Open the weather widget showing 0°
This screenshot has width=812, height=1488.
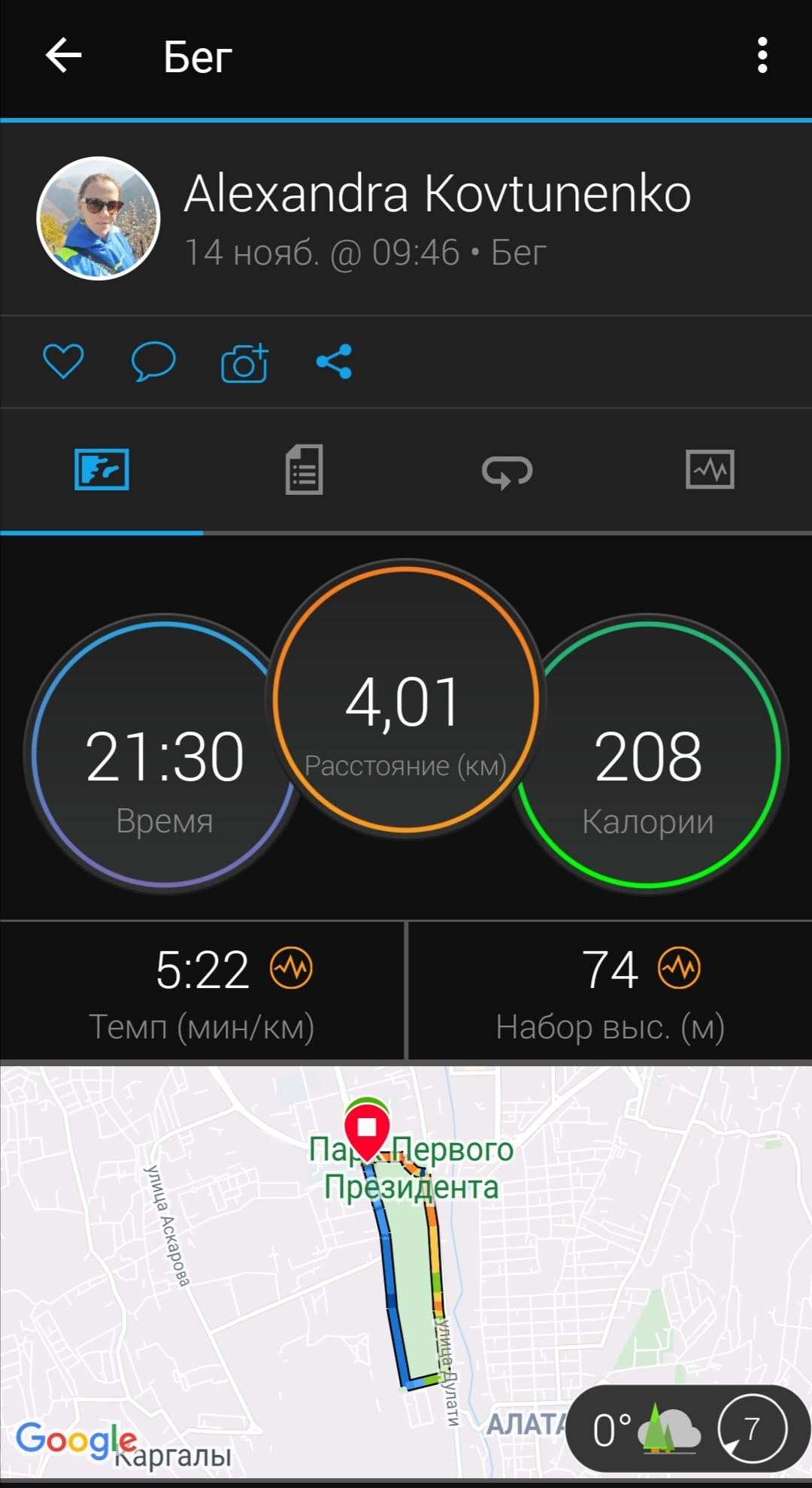click(688, 1428)
